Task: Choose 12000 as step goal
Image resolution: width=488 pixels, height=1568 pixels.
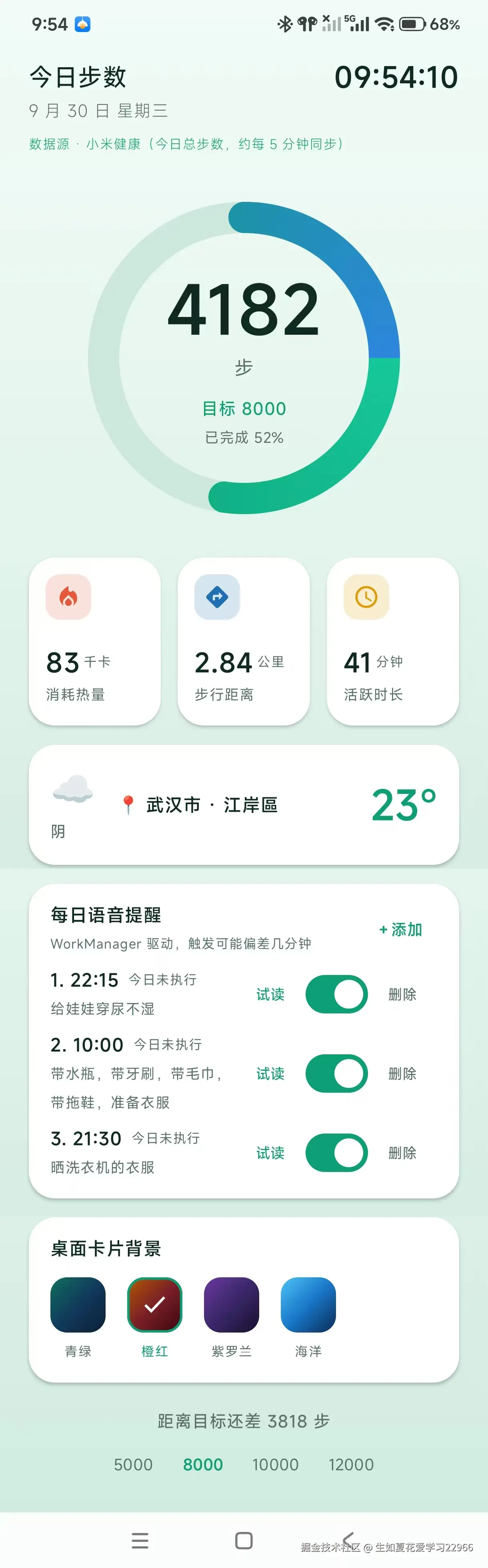Action: click(351, 1465)
